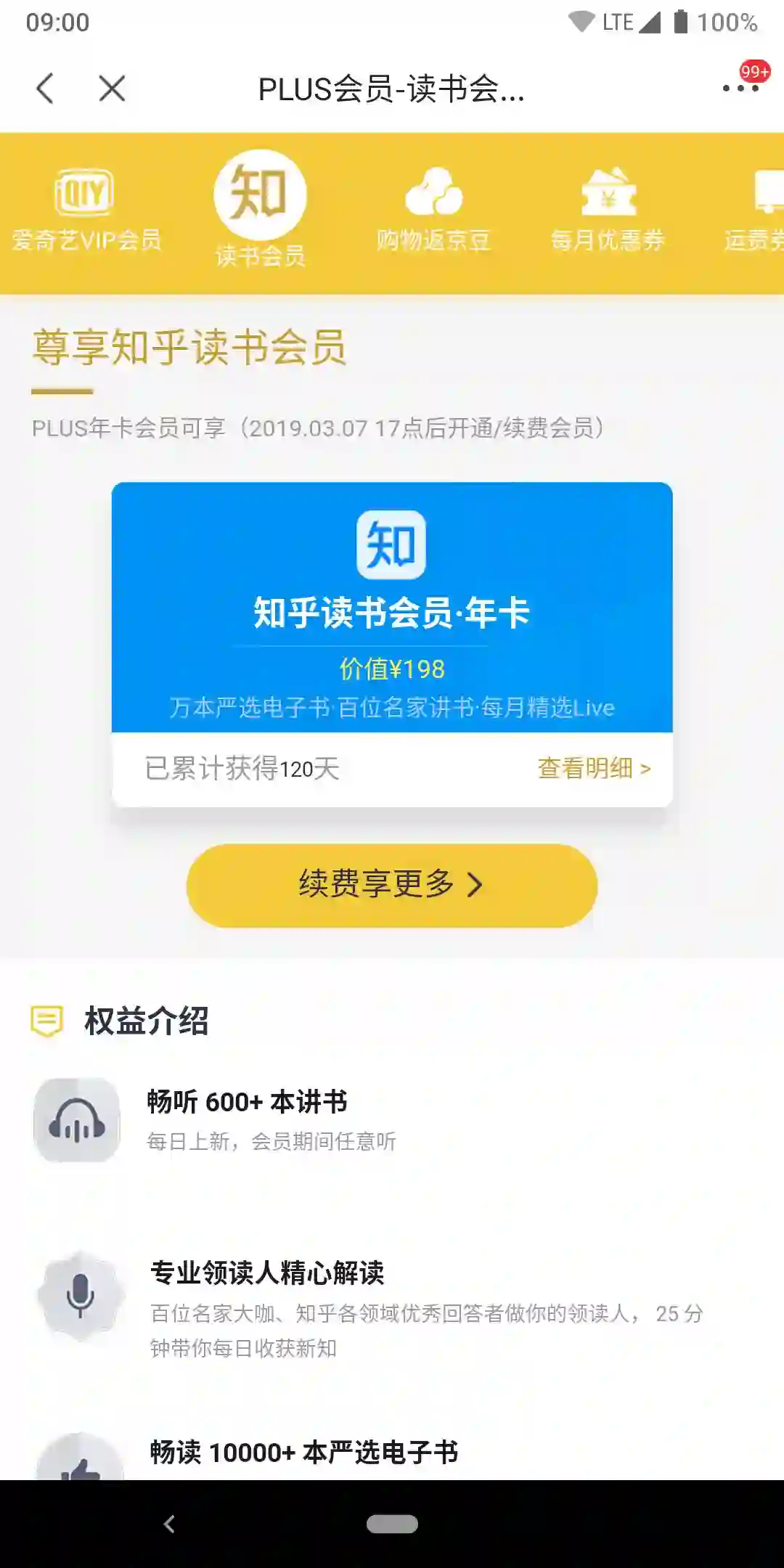Viewport: 784px width, 1568px height.
Task: Open the three-dot more menu
Action: click(740, 88)
